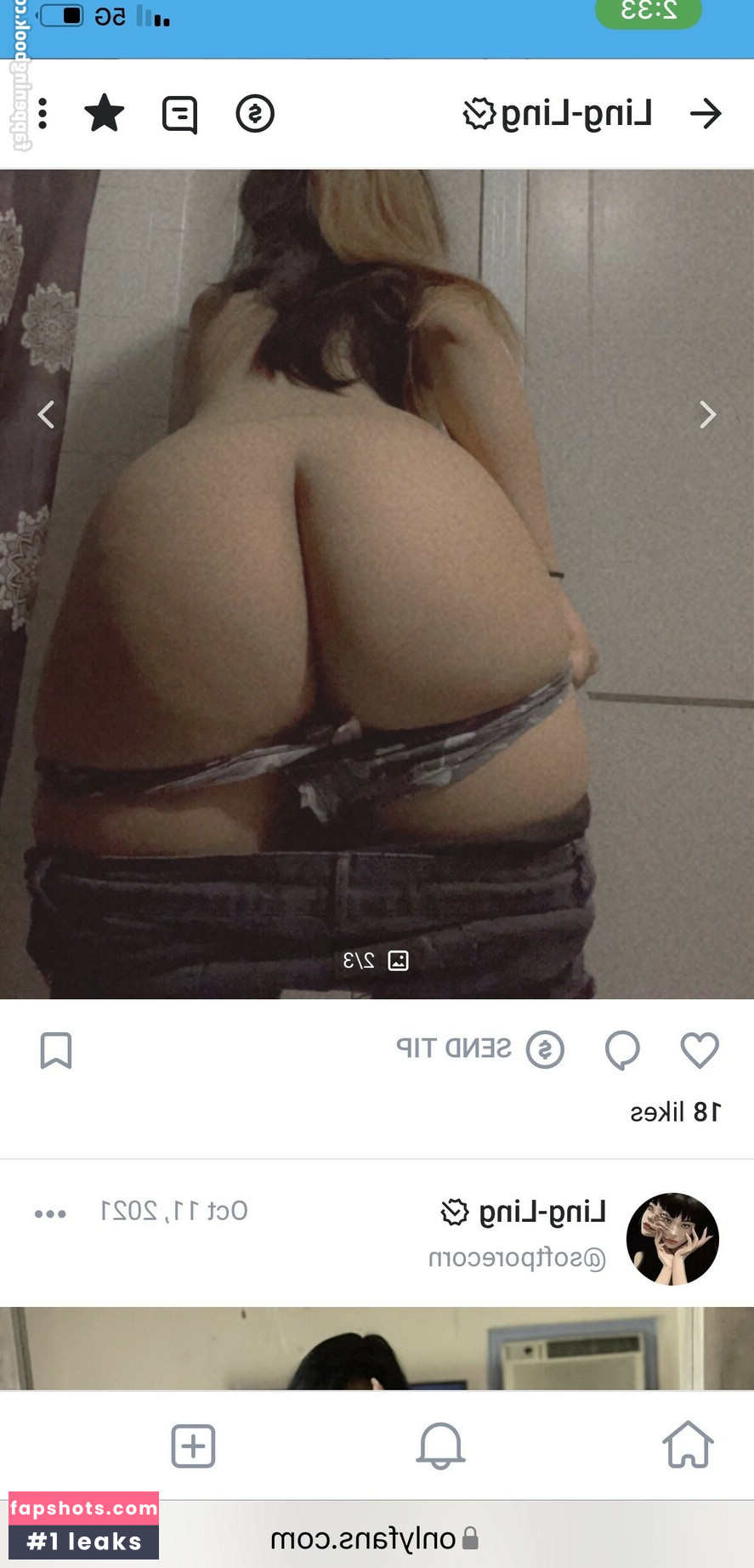Open the message icon in the header

pyautogui.click(x=179, y=115)
